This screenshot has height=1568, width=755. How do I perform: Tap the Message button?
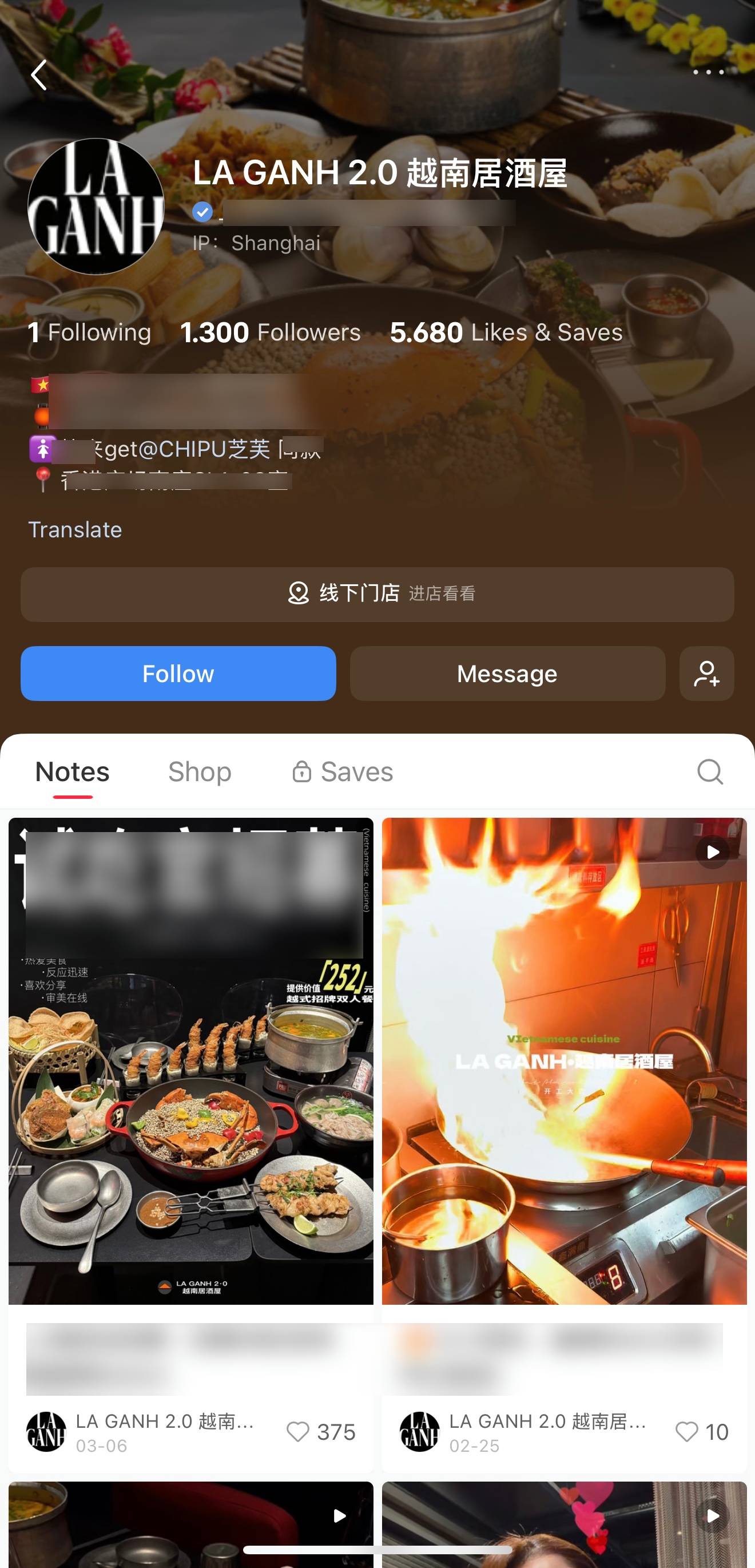(x=507, y=674)
